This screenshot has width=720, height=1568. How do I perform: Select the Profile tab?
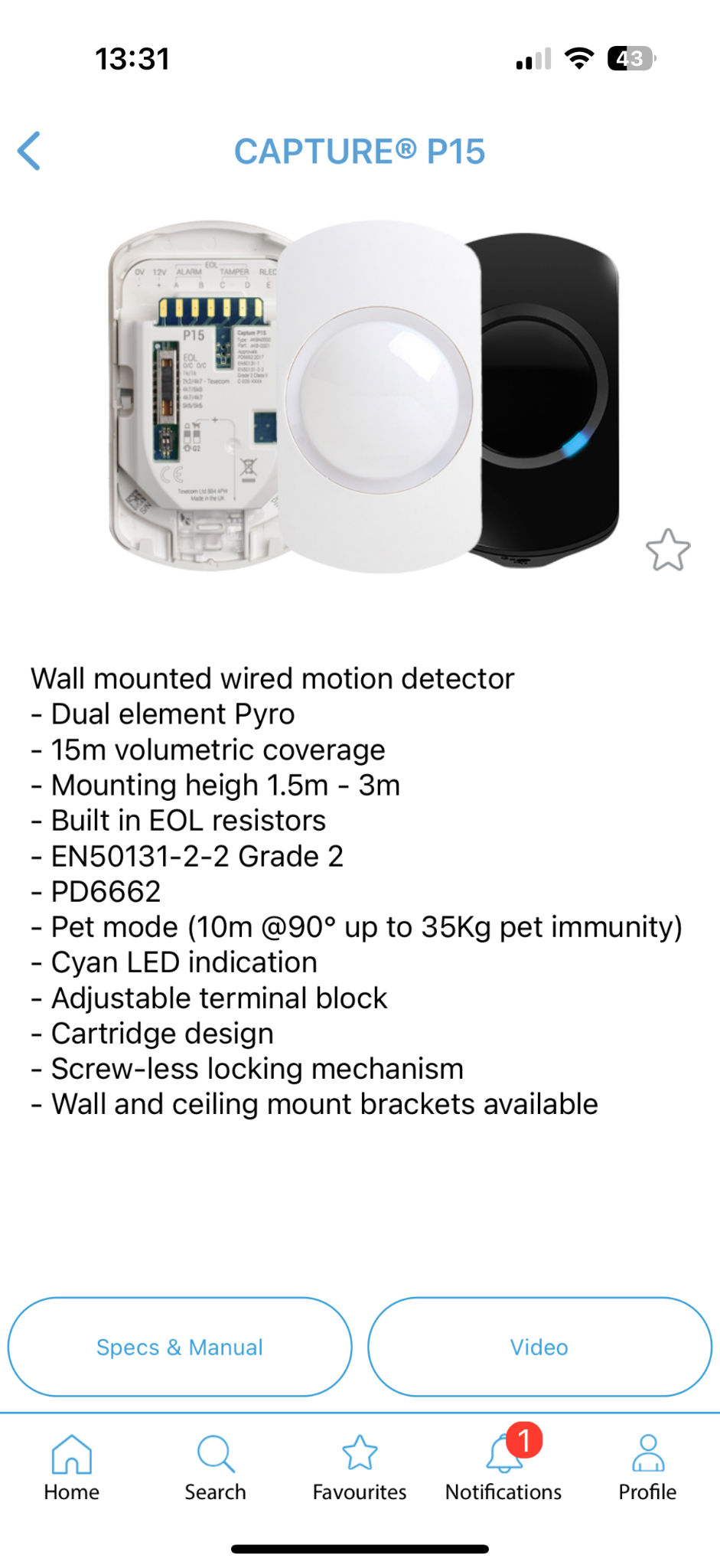pos(647,1467)
